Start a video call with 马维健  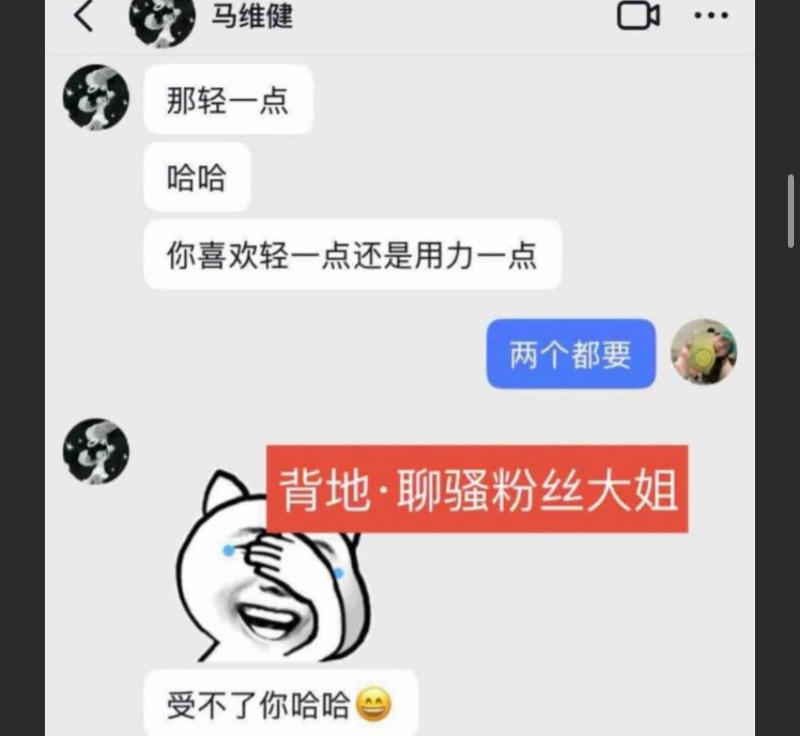coord(638,16)
